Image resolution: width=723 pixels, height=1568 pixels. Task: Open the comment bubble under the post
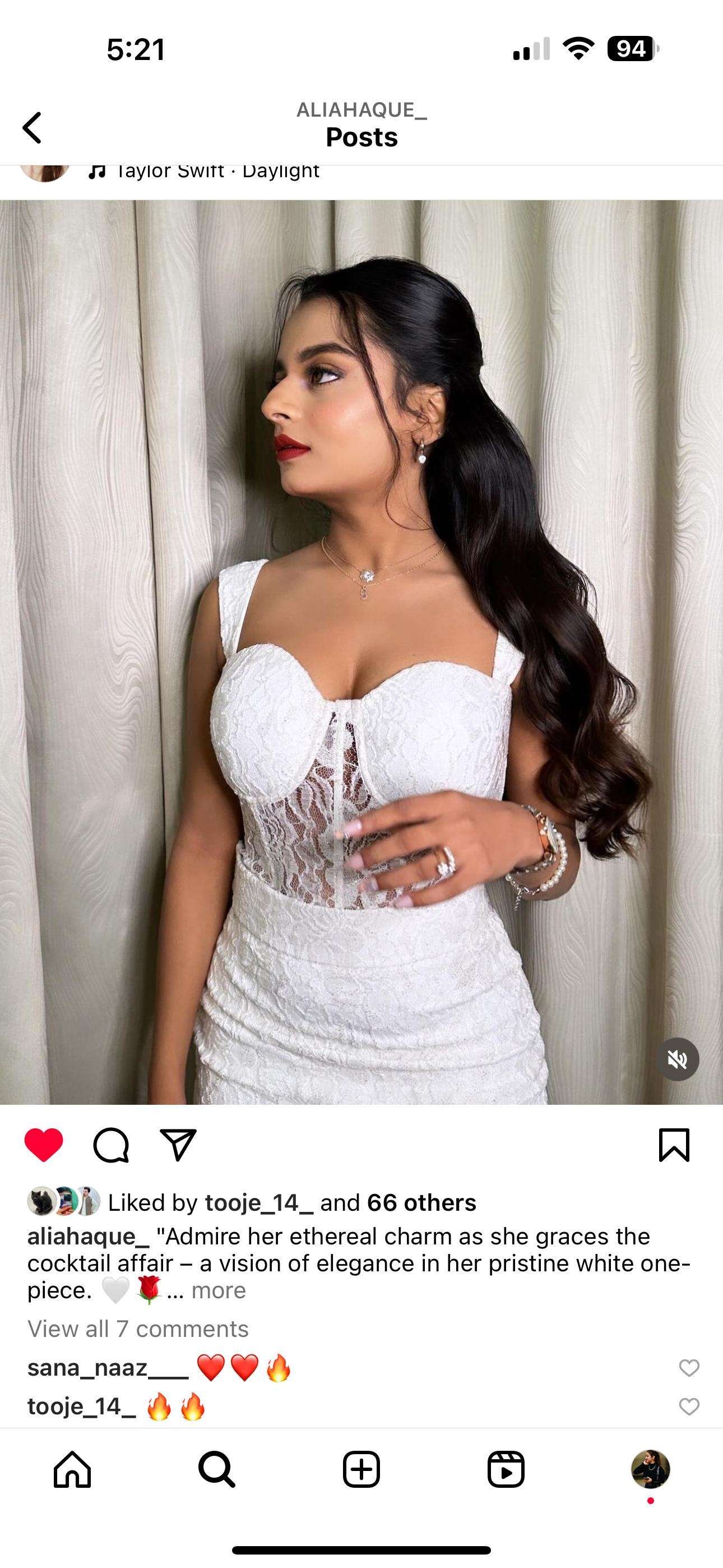point(111,1145)
